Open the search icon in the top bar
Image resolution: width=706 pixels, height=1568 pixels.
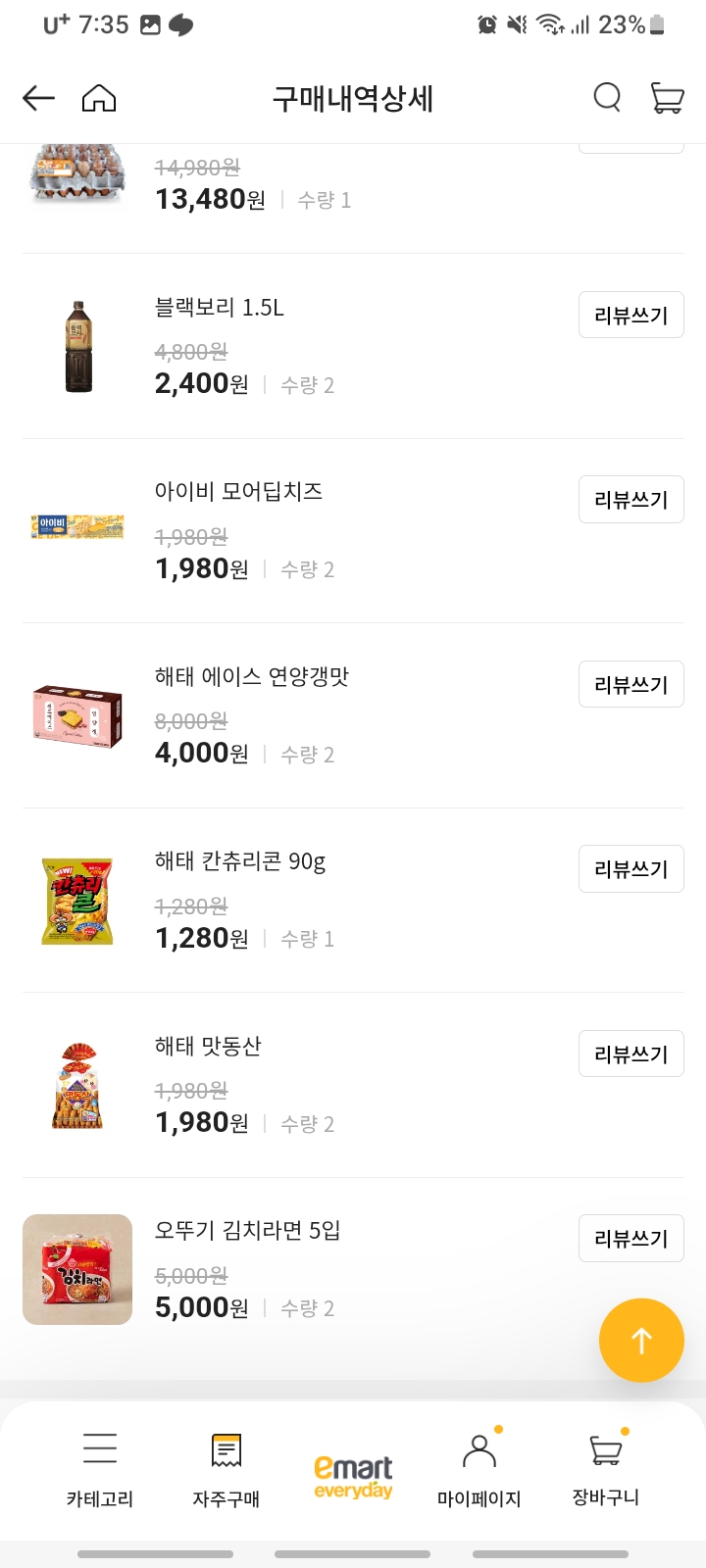point(607,98)
